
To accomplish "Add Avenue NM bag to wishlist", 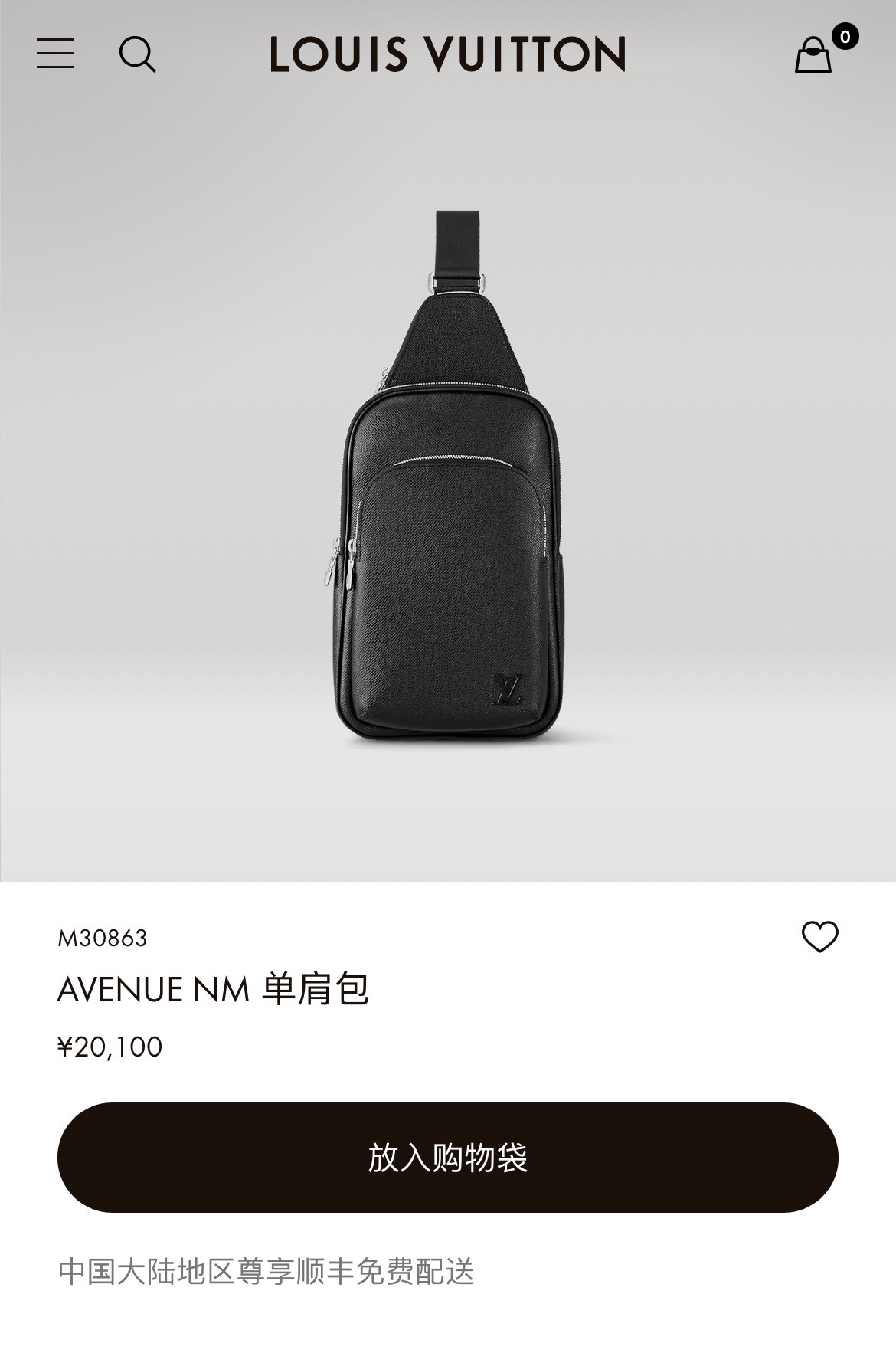I will pos(819,937).
